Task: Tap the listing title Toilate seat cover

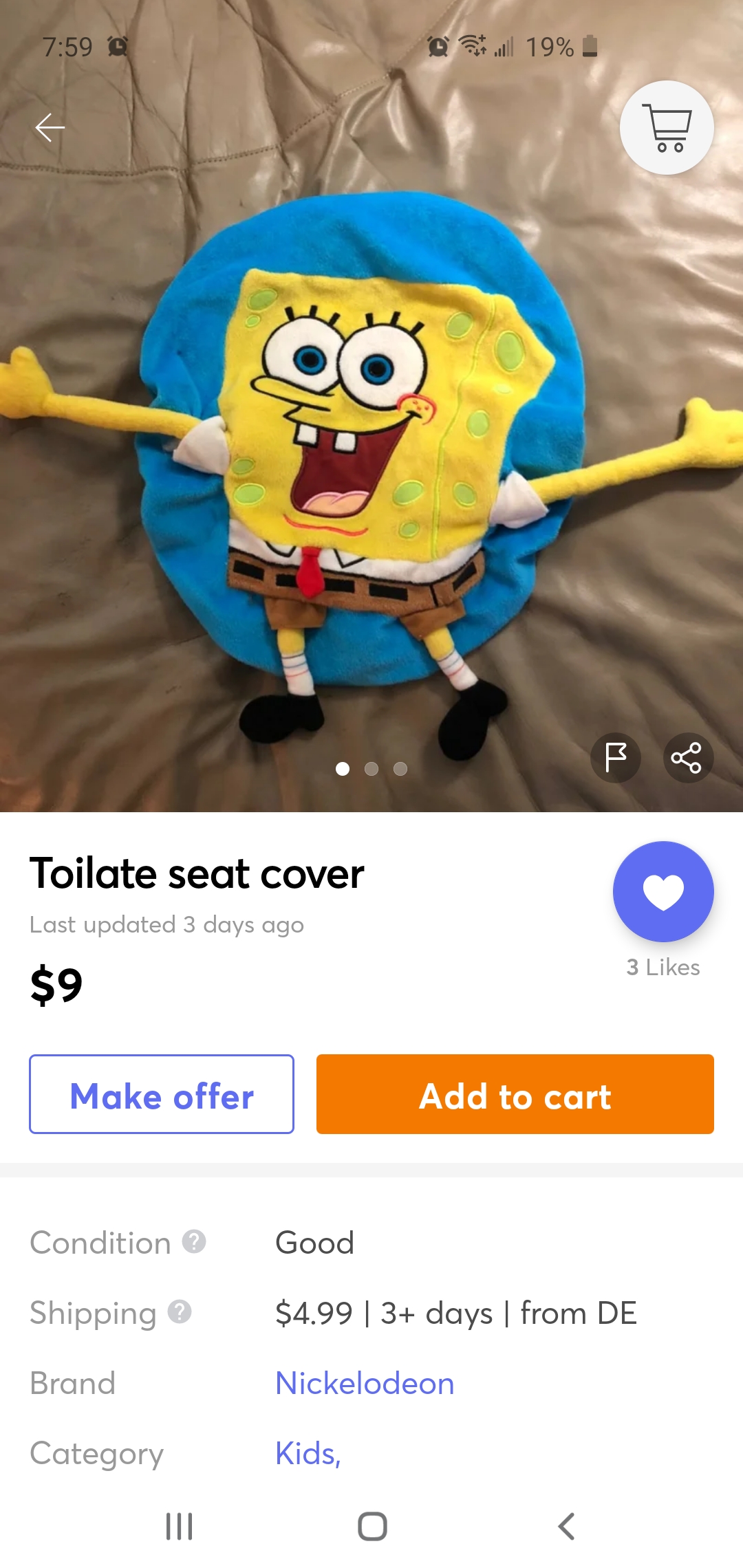Action: pyautogui.click(x=196, y=873)
